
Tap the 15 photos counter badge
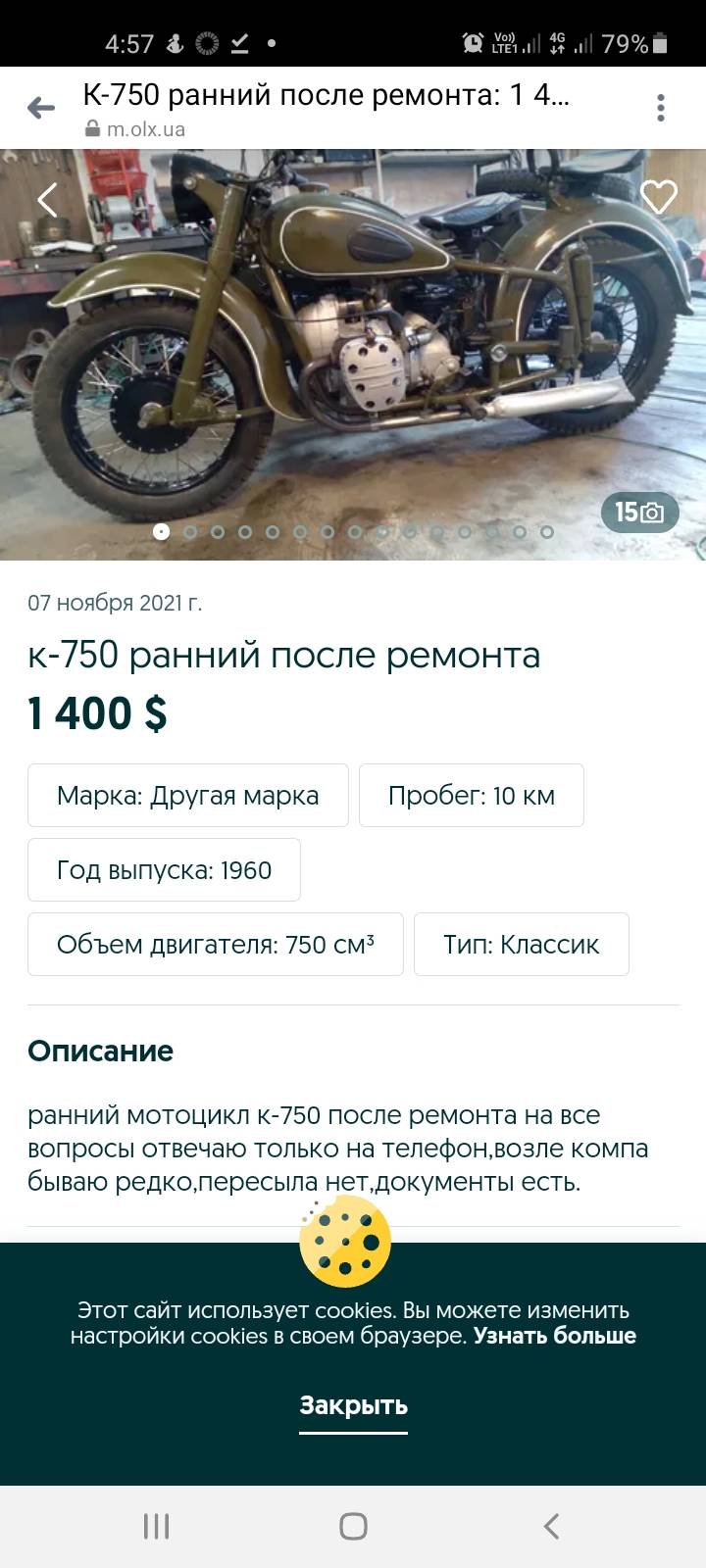pyautogui.click(x=639, y=512)
